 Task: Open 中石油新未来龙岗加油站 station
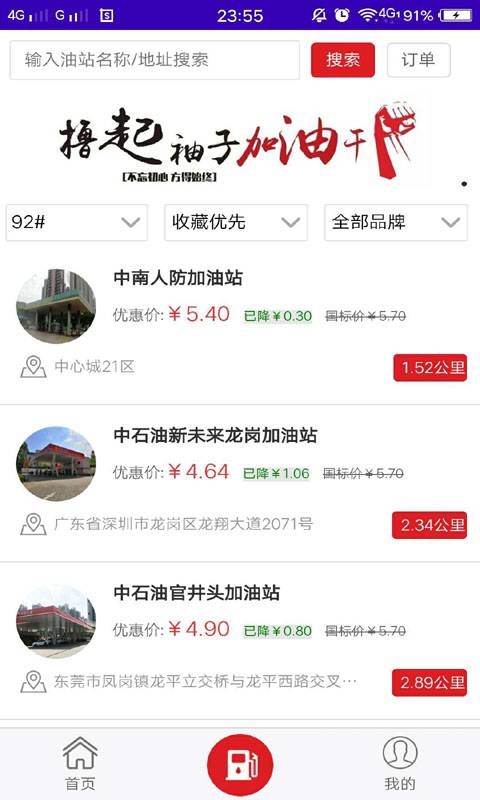pyautogui.click(x=240, y=483)
